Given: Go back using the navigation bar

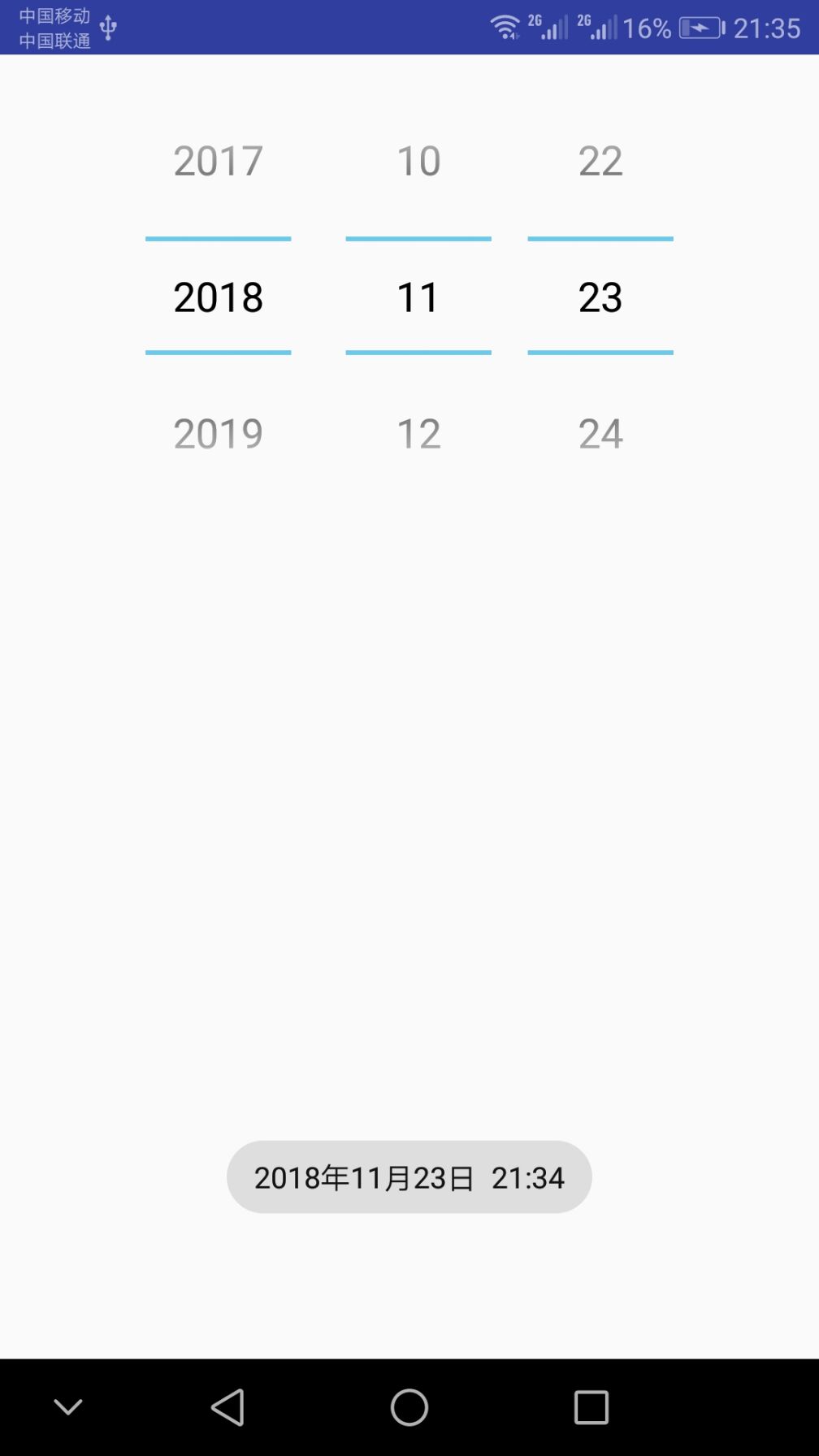Looking at the screenshot, I should [227, 1407].
